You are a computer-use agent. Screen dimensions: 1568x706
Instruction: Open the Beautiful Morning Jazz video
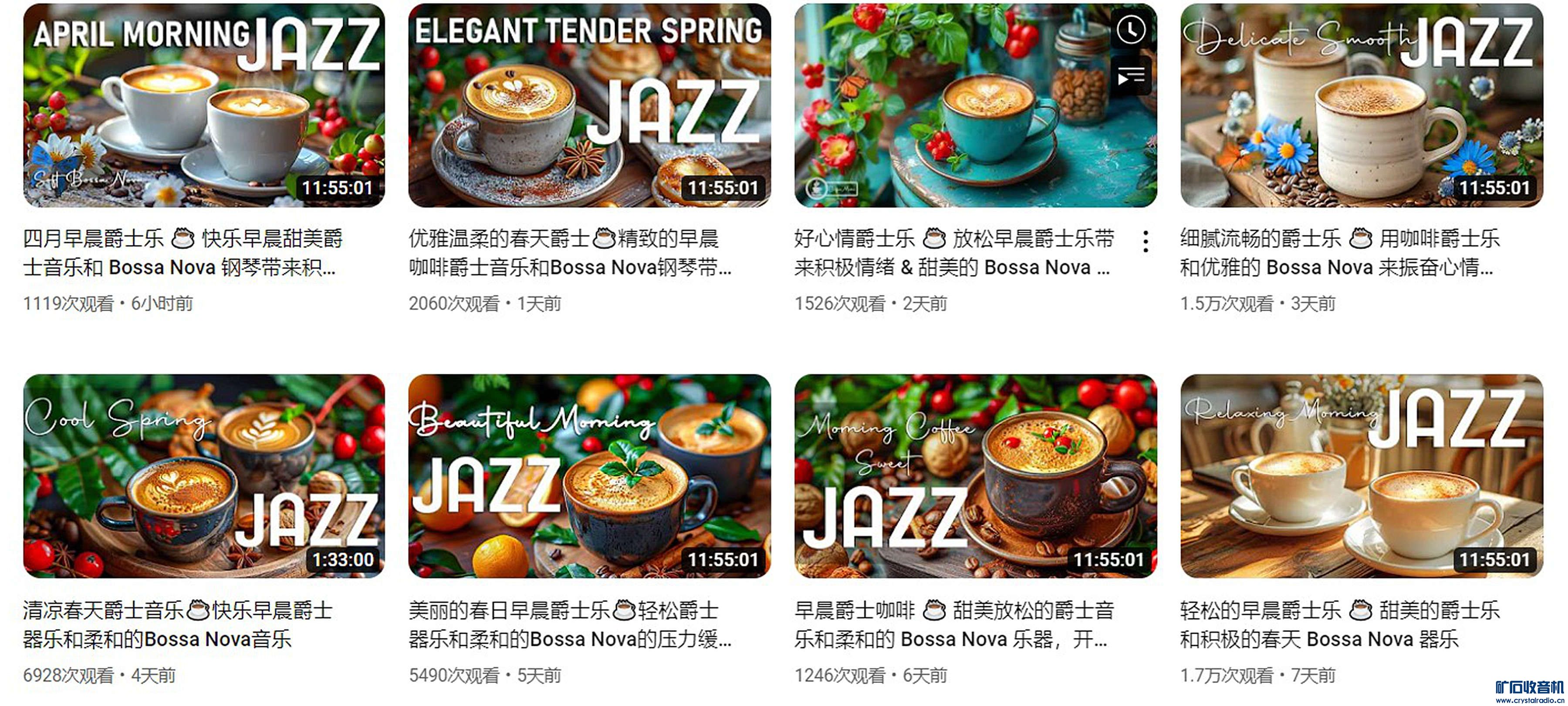pyautogui.click(x=589, y=476)
